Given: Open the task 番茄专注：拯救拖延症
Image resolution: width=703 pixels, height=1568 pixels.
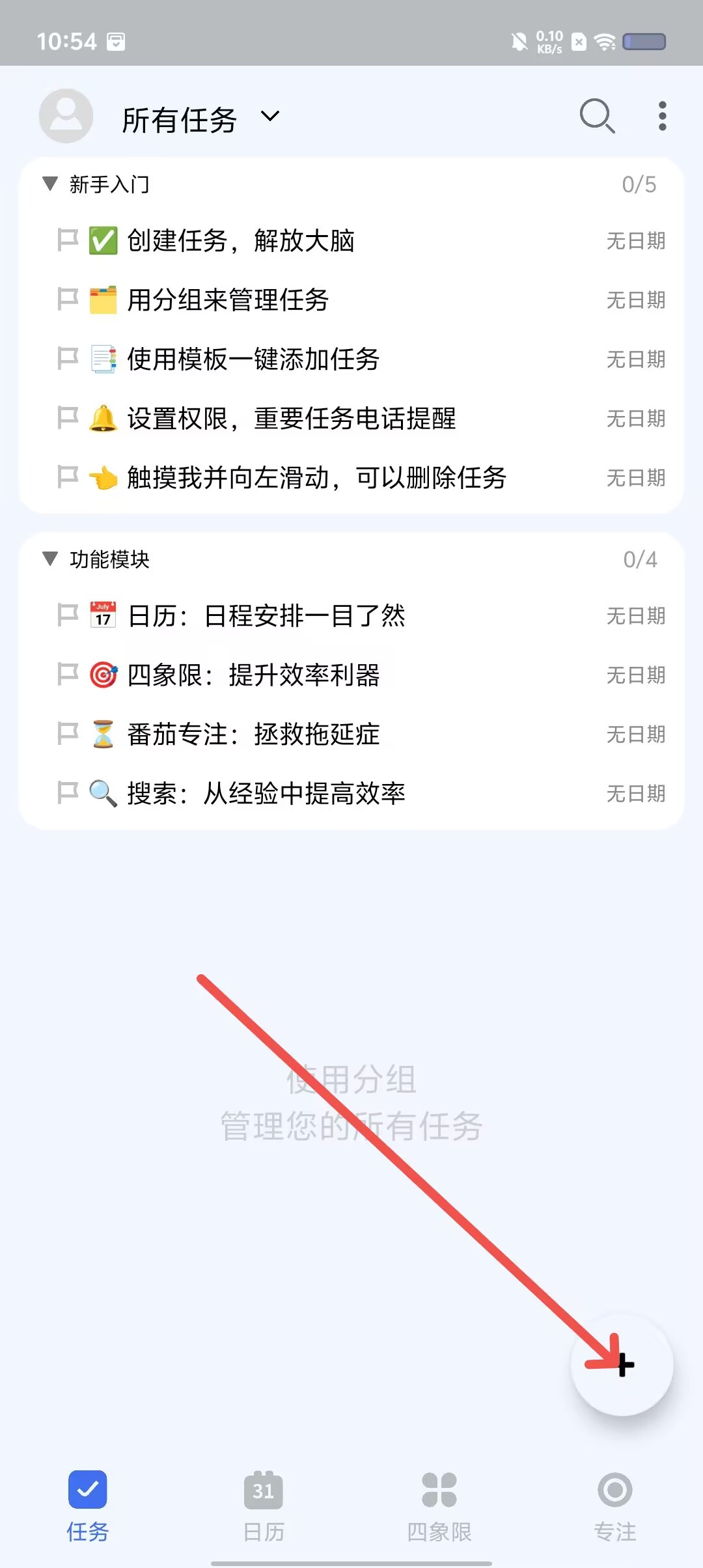Looking at the screenshot, I should tap(351, 734).
